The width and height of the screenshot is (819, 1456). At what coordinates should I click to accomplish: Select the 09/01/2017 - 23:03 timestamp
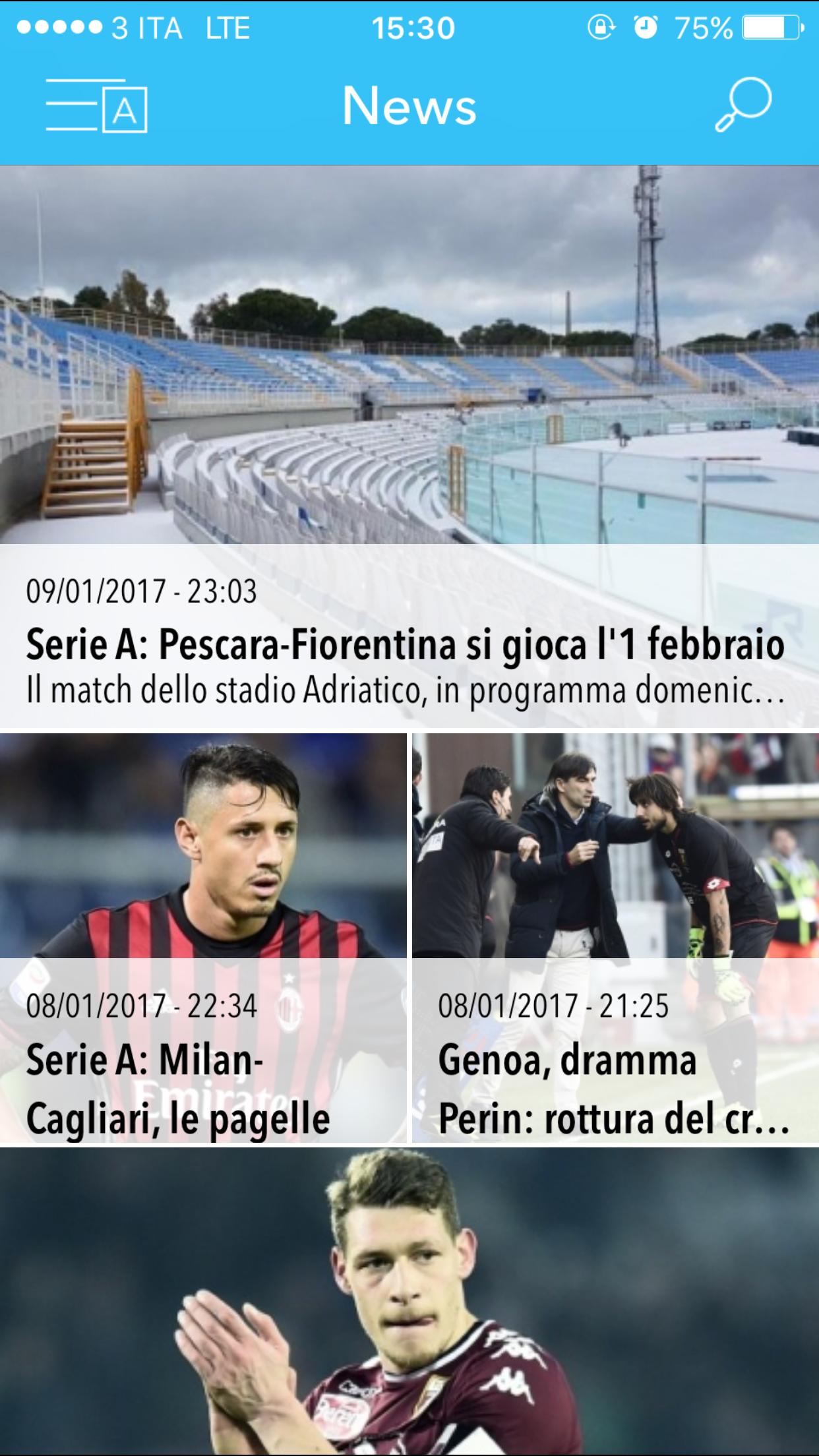pyautogui.click(x=141, y=592)
